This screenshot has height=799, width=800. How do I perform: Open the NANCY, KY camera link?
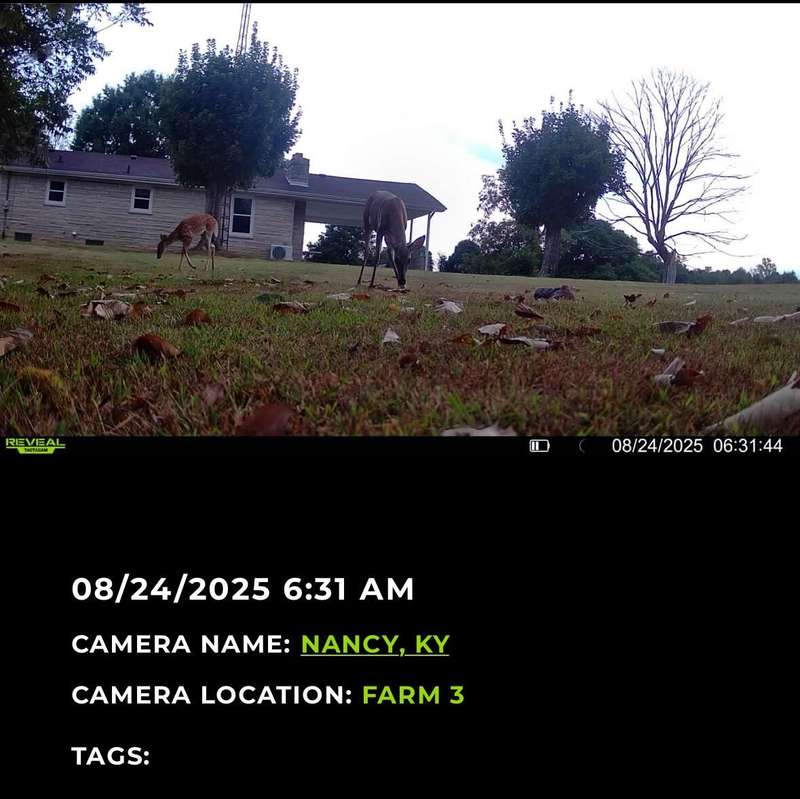375,644
